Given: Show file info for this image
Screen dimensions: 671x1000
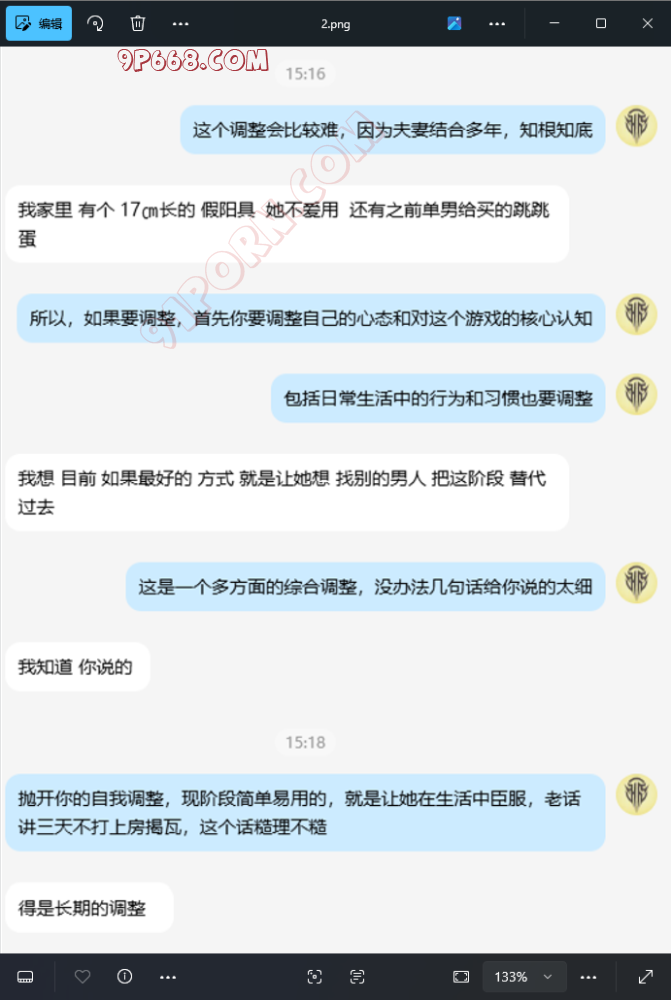Looking at the screenshot, I should coord(125,976).
